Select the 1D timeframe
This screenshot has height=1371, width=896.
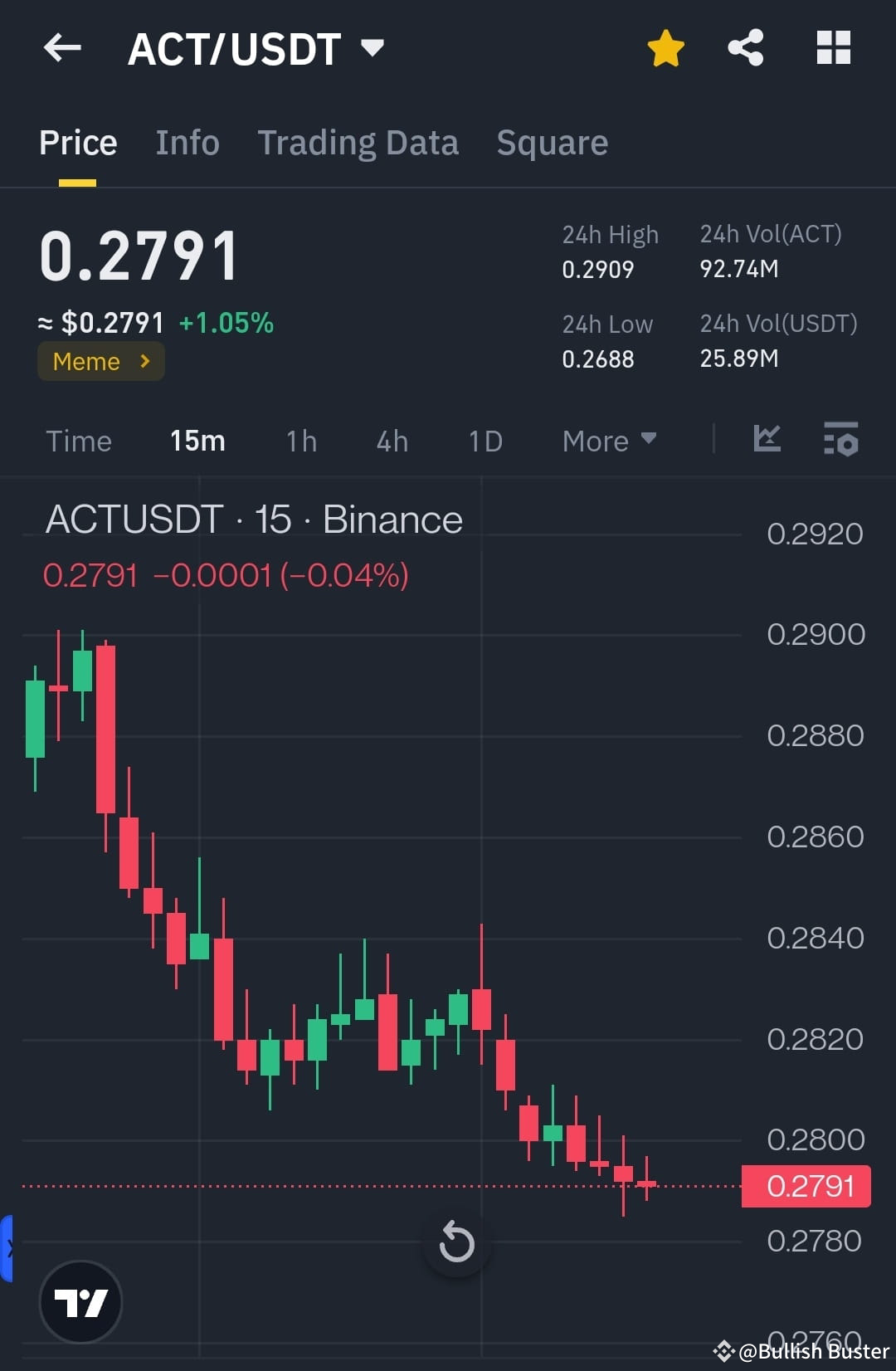(485, 441)
